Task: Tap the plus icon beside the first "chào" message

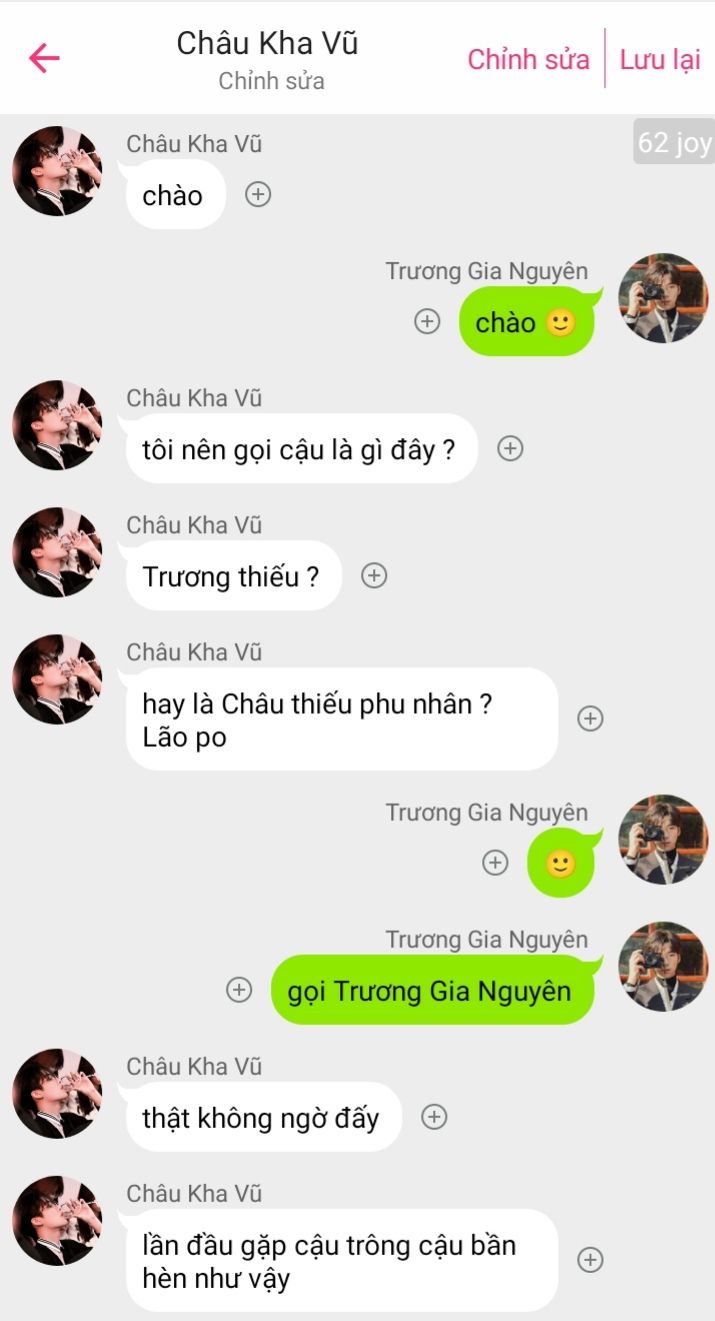Action: 258,194
